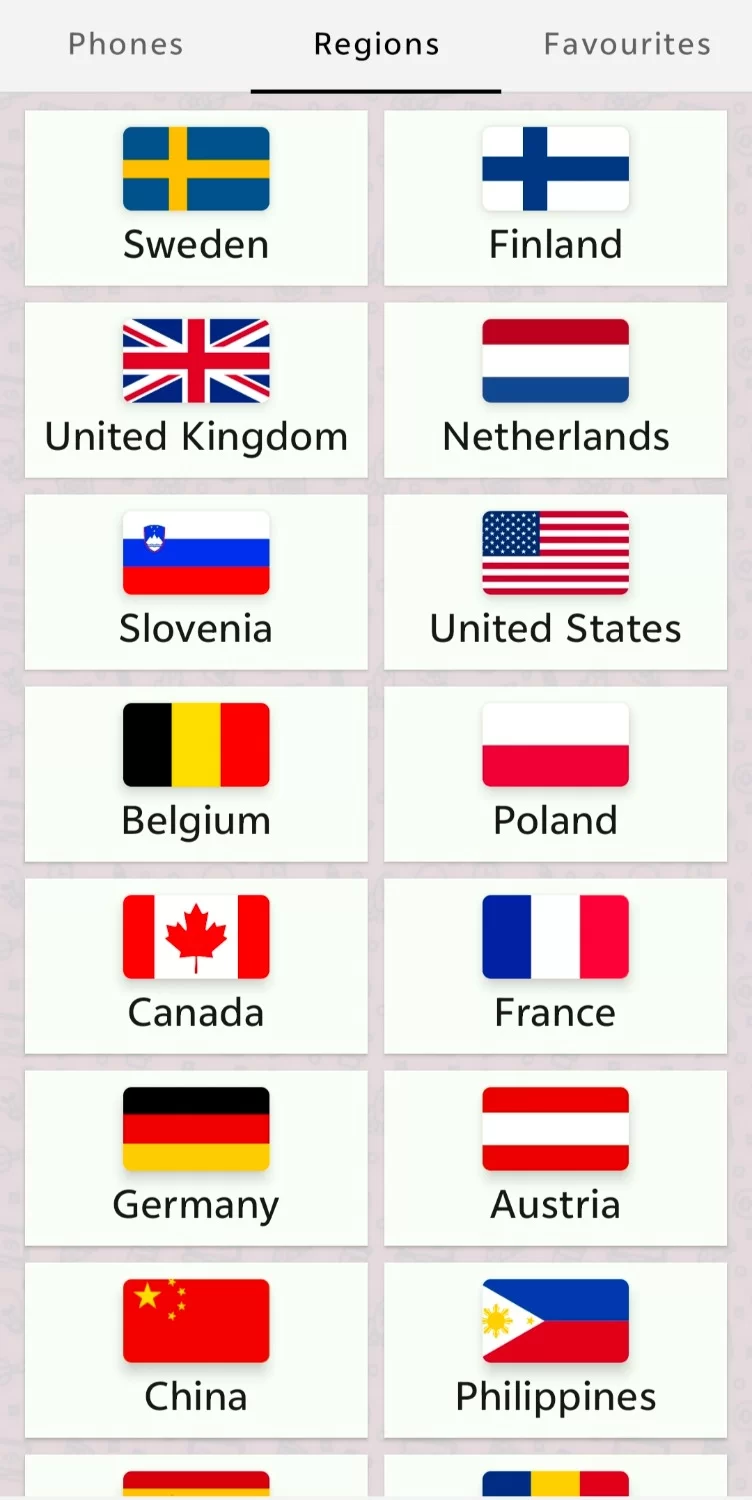The image size is (752, 1500).
Task: Open the Poland region
Action: (x=555, y=774)
